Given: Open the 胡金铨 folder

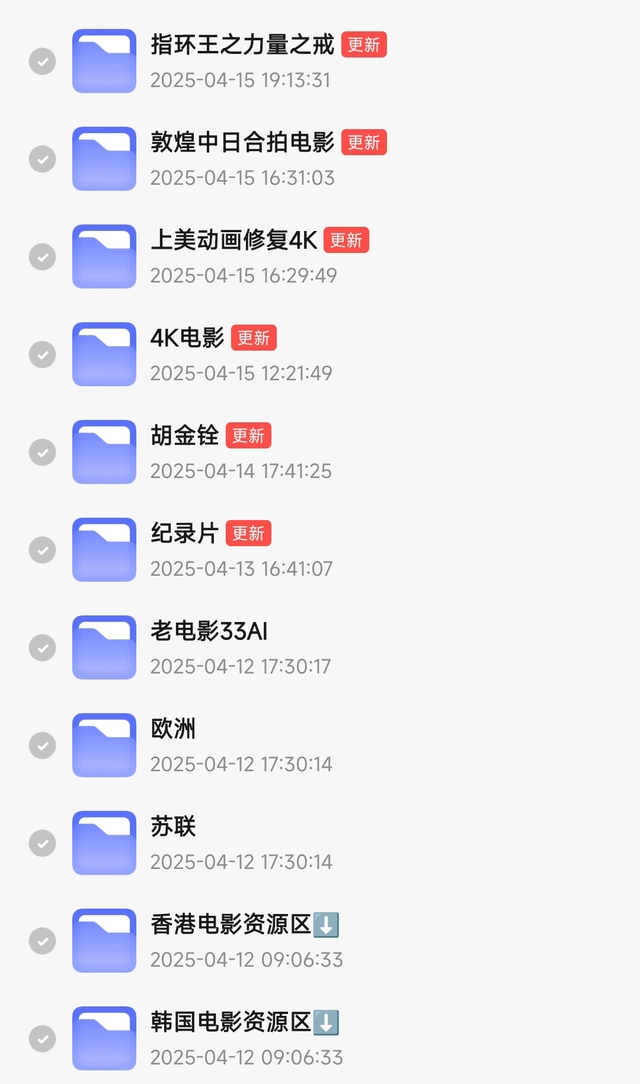Looking at the screenshot, I should [x=320, y=452].
